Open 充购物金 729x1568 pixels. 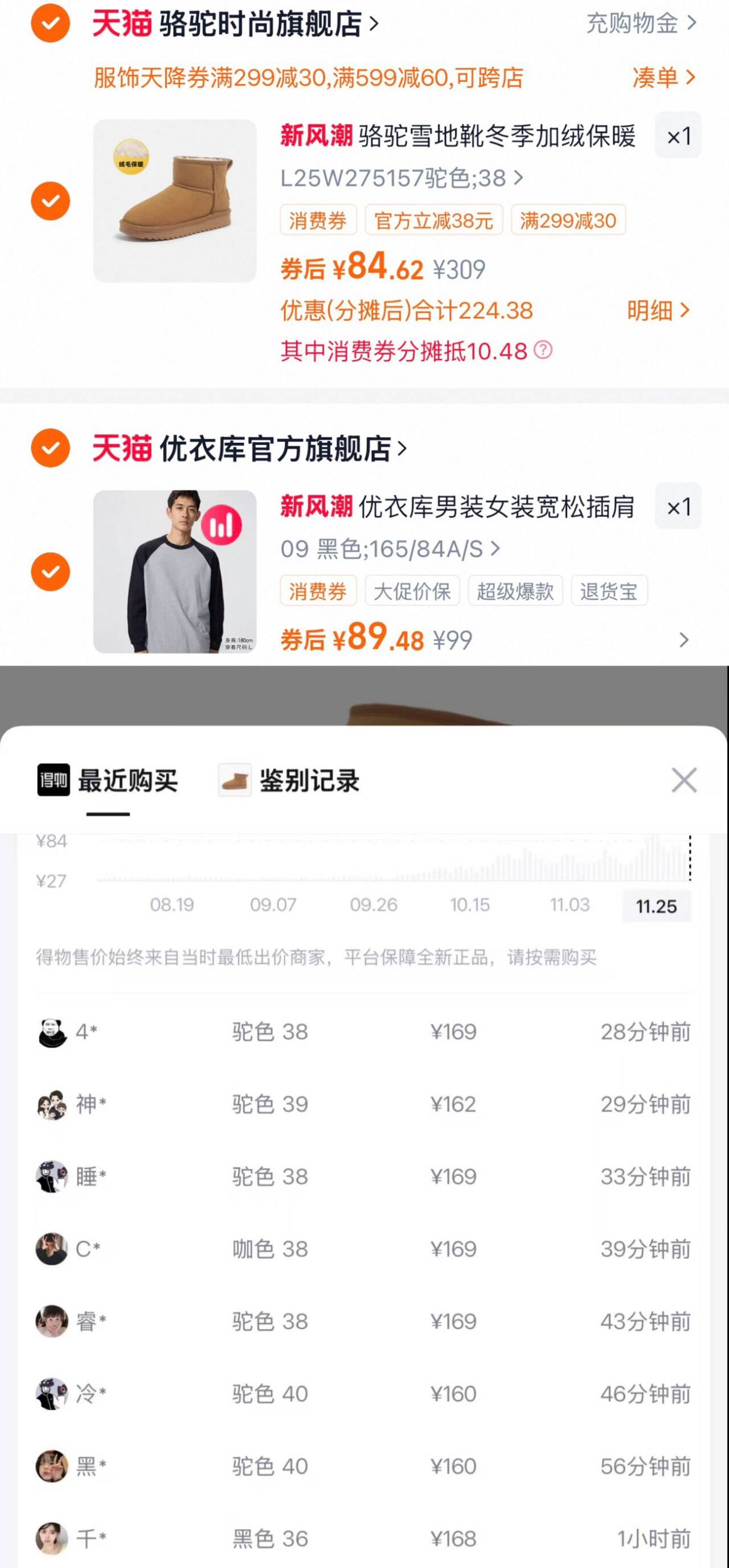(641, 23)
